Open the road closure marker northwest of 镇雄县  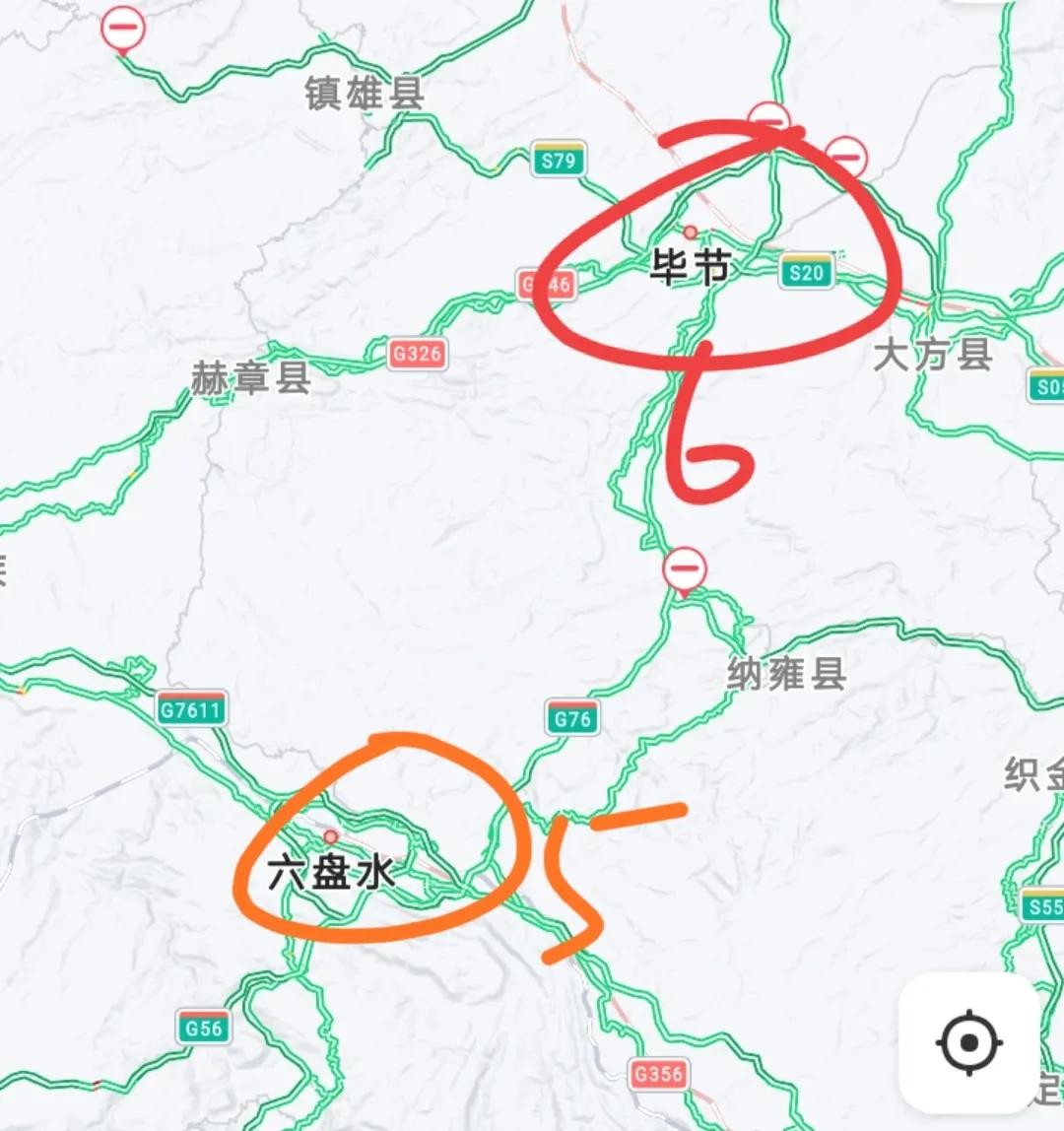123,28
